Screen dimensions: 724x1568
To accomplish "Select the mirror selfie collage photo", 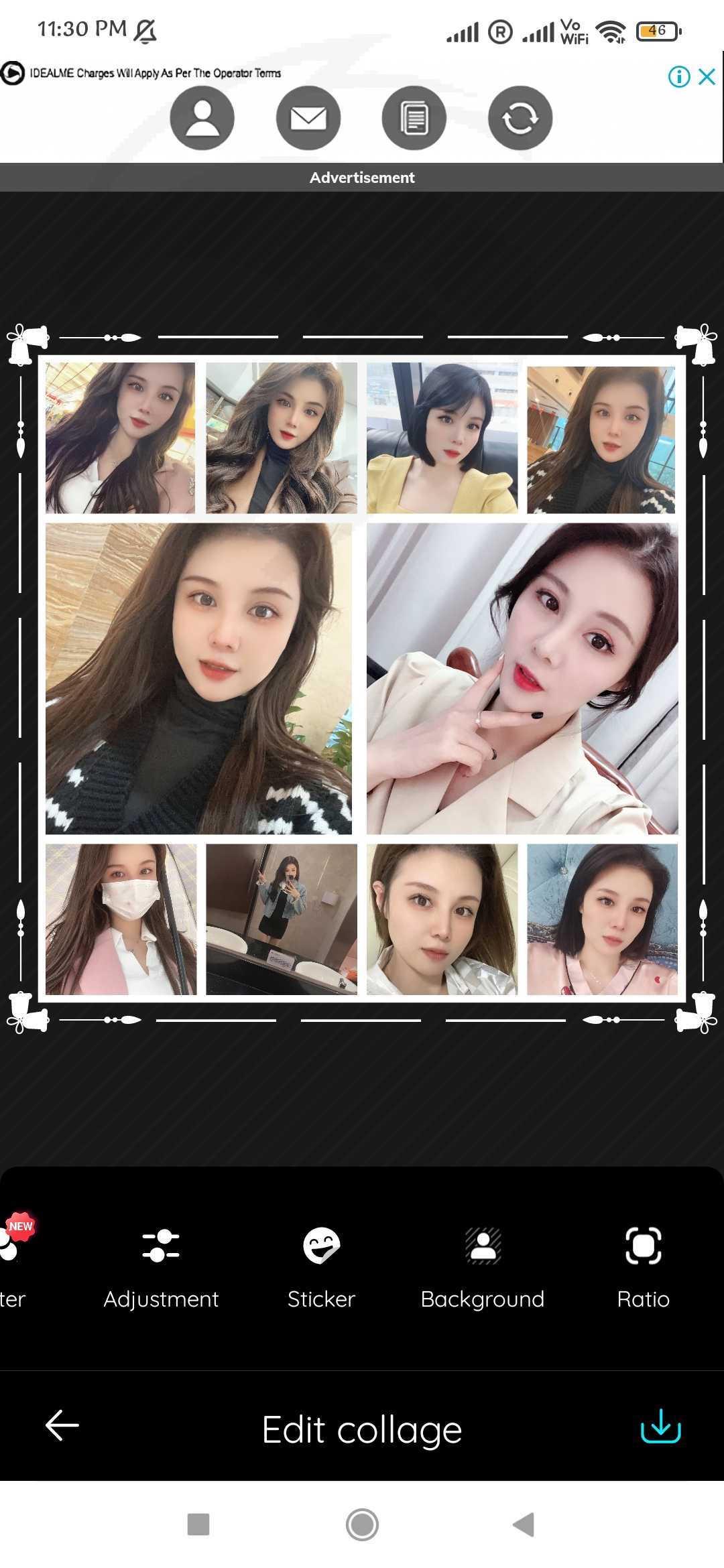I will pyautogui.click(x=282, y=919).
